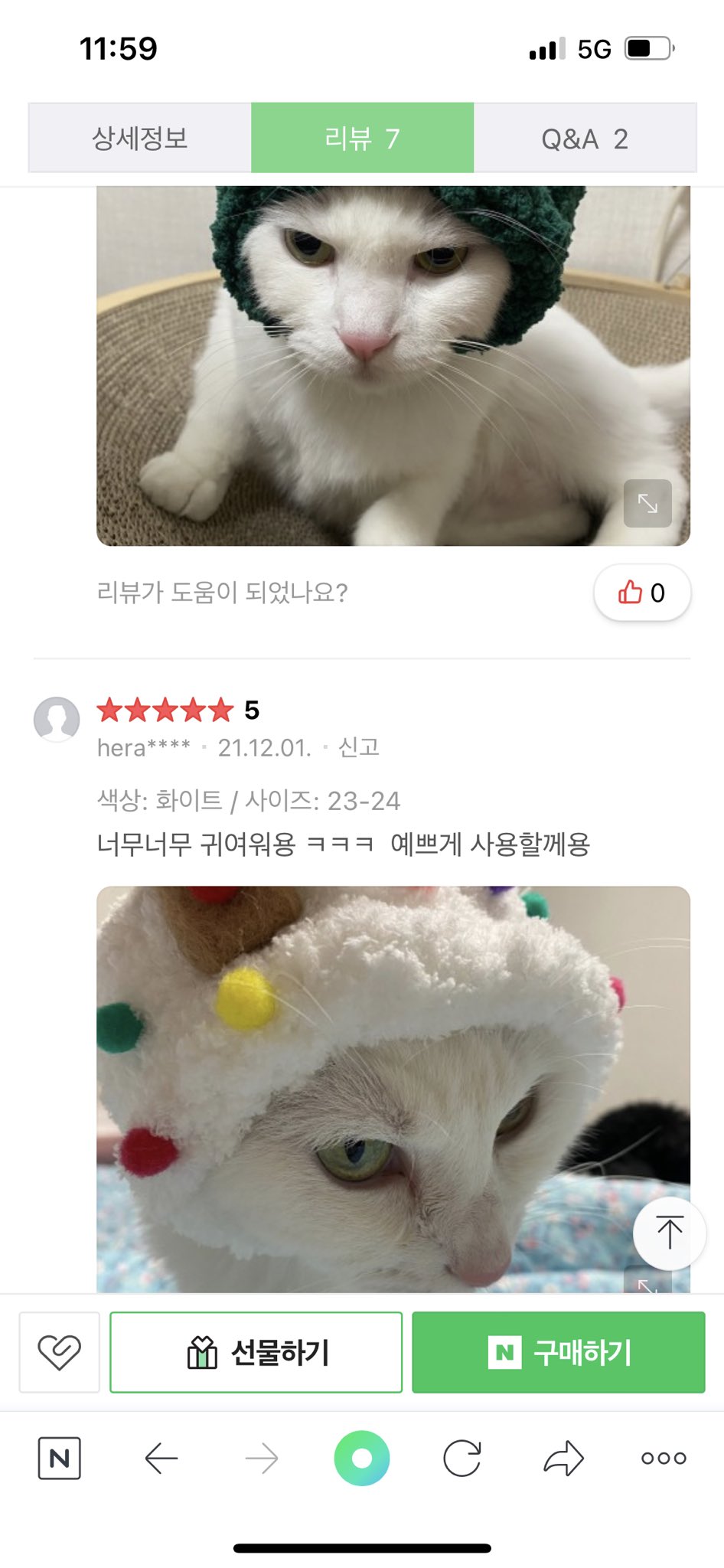The height and width of the screenshot is (1568, 724).
Task: Tap the 선물하기 gift button
Action: [256, 1352]
